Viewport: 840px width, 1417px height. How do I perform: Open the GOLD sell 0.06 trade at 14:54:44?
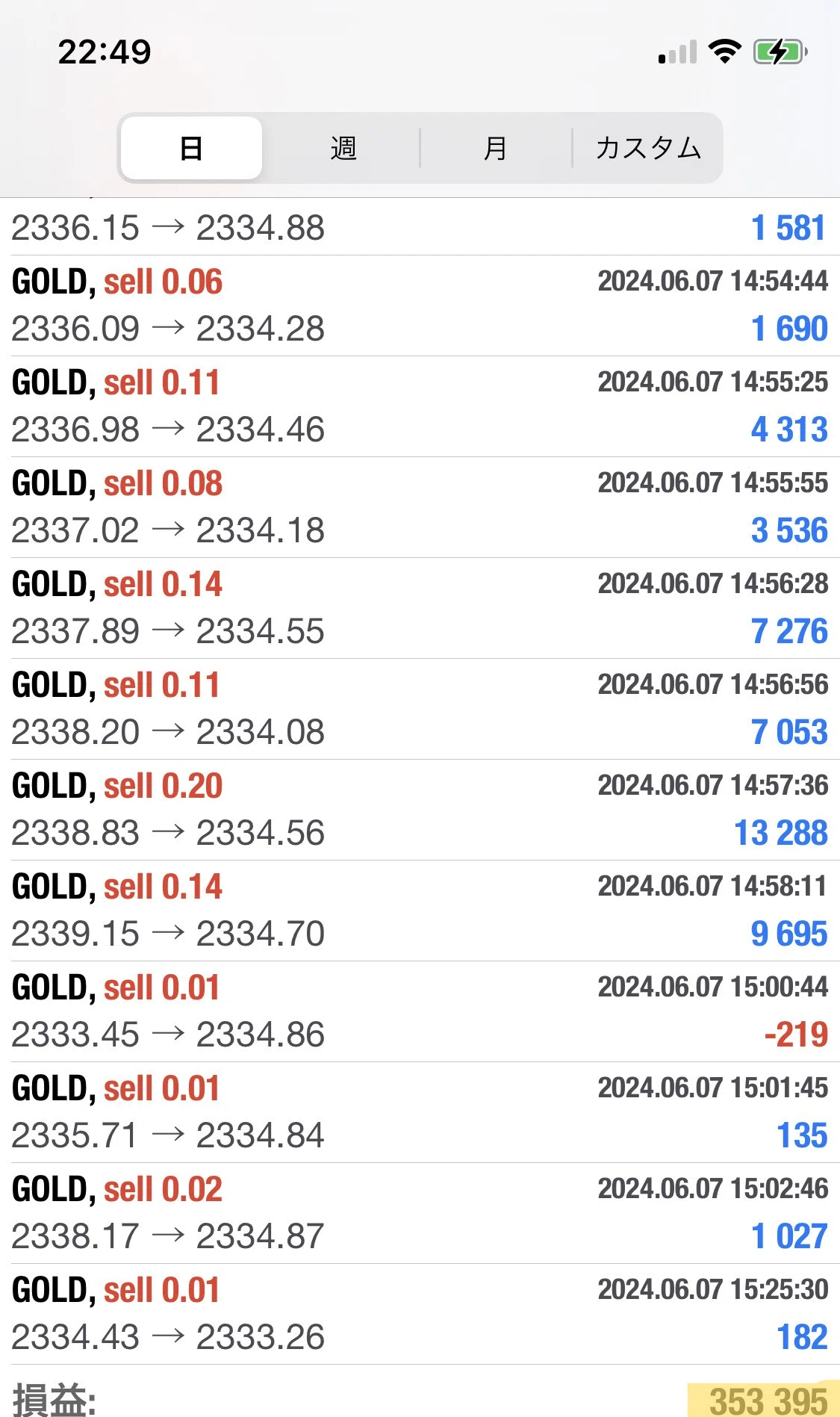420,306
